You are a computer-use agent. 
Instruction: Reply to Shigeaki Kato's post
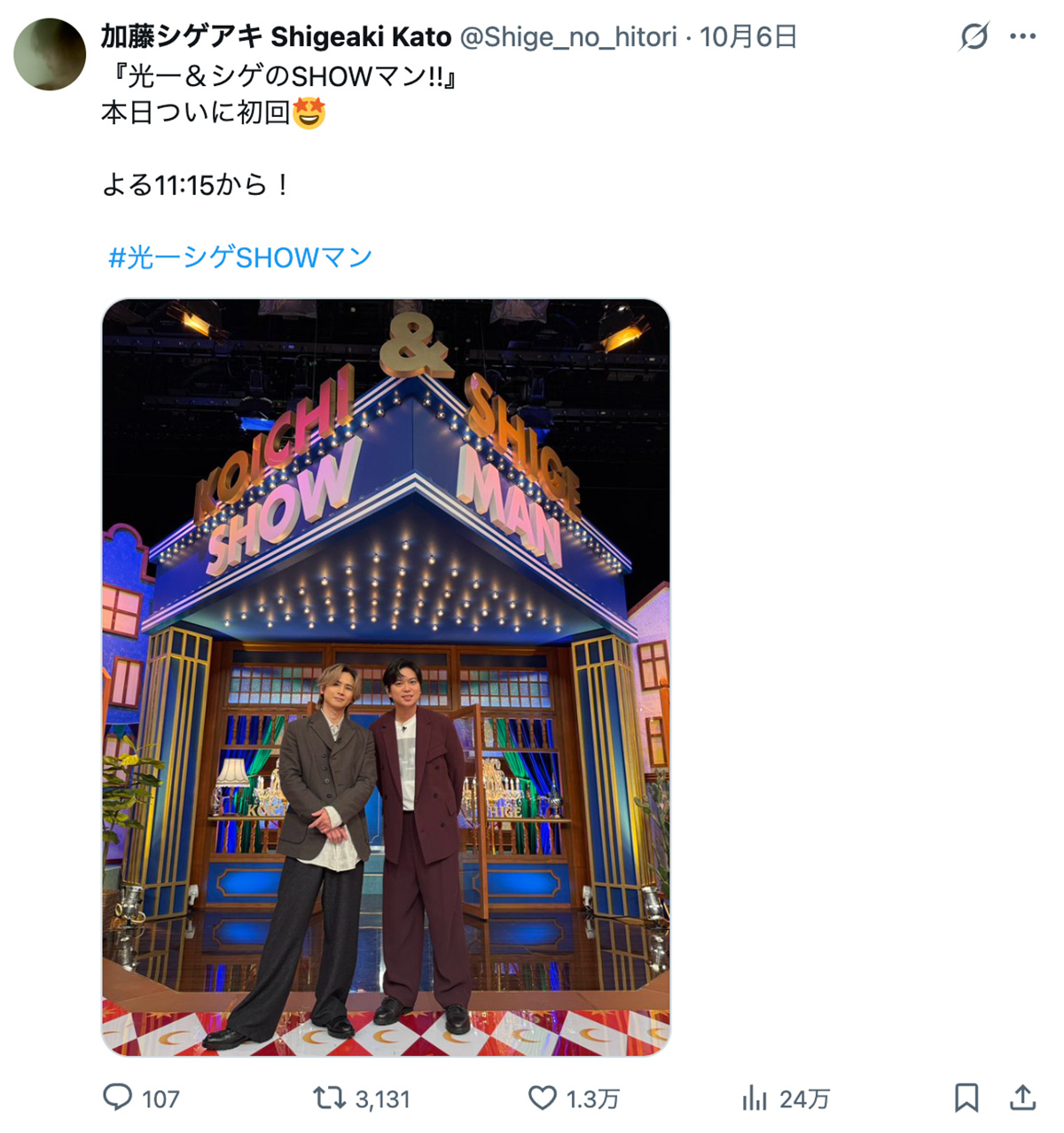[x=118, y=1098]
